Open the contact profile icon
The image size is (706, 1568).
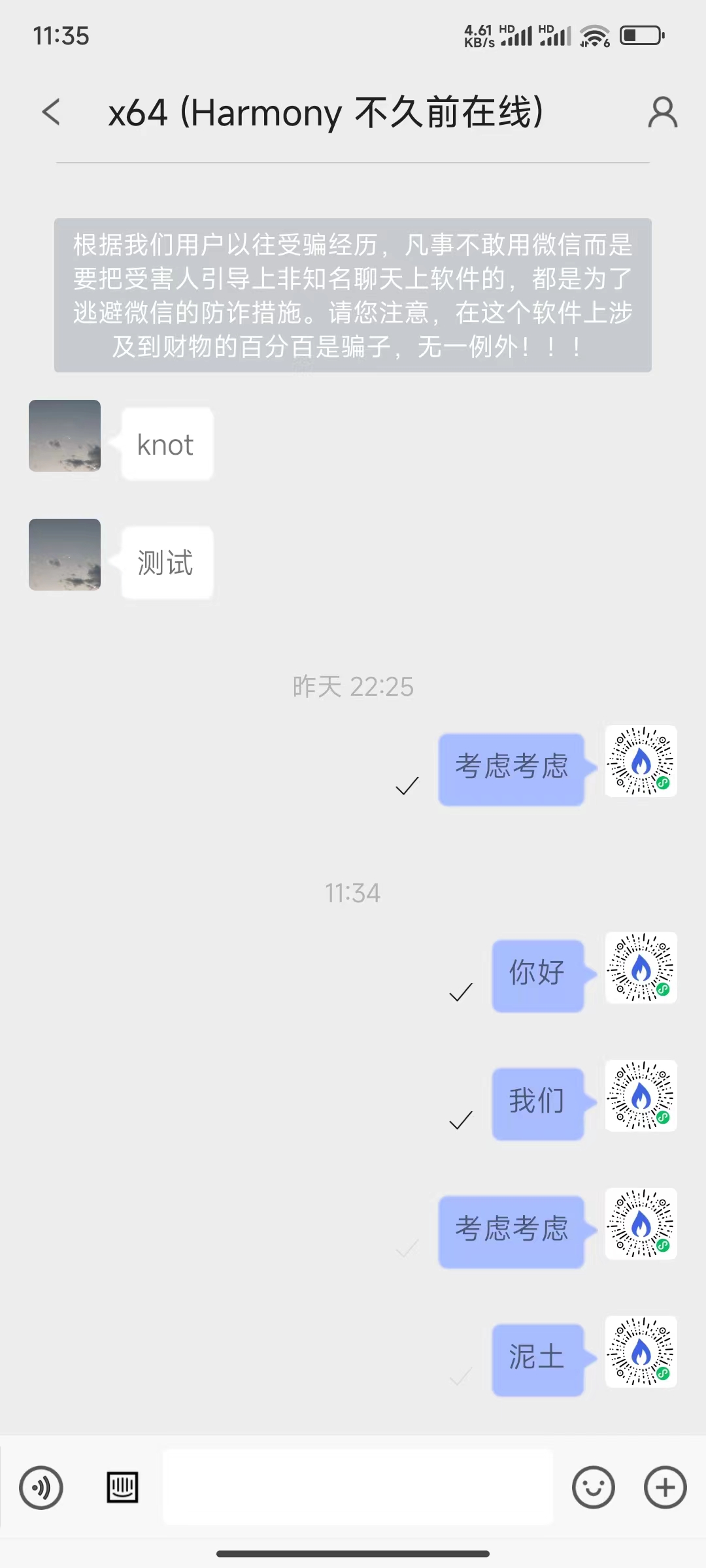tap(662, 112)
